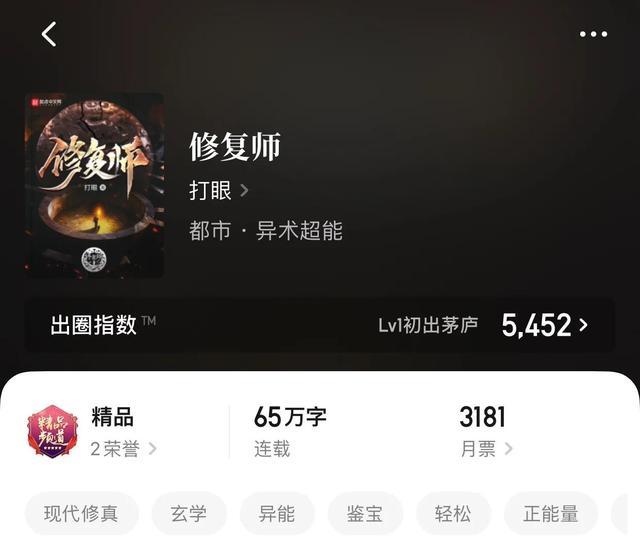
Task: Select the 轻松 tag
Action: (x=453, y=514)
